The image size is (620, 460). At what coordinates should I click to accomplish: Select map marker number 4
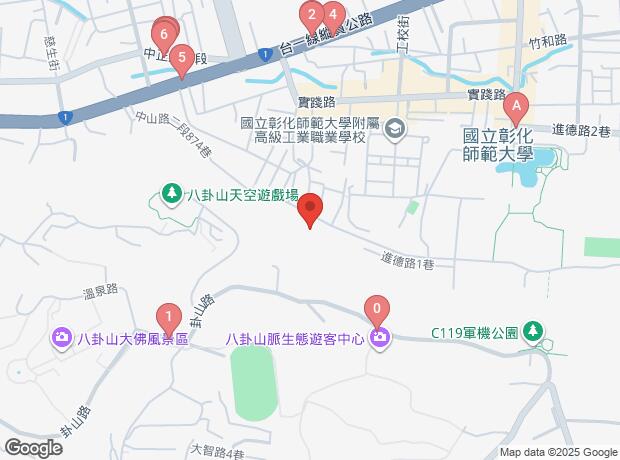(x=333, y=14)
